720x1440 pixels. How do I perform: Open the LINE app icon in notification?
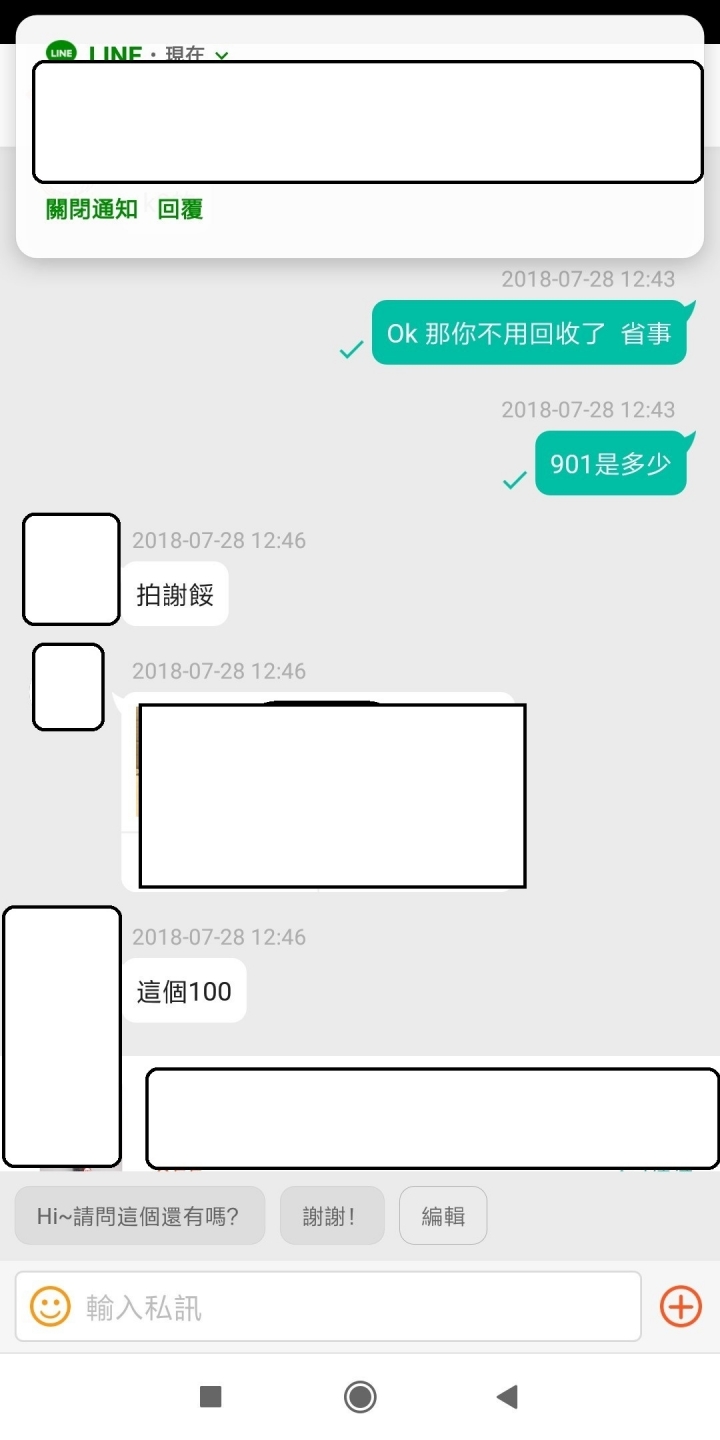point(61,53)
